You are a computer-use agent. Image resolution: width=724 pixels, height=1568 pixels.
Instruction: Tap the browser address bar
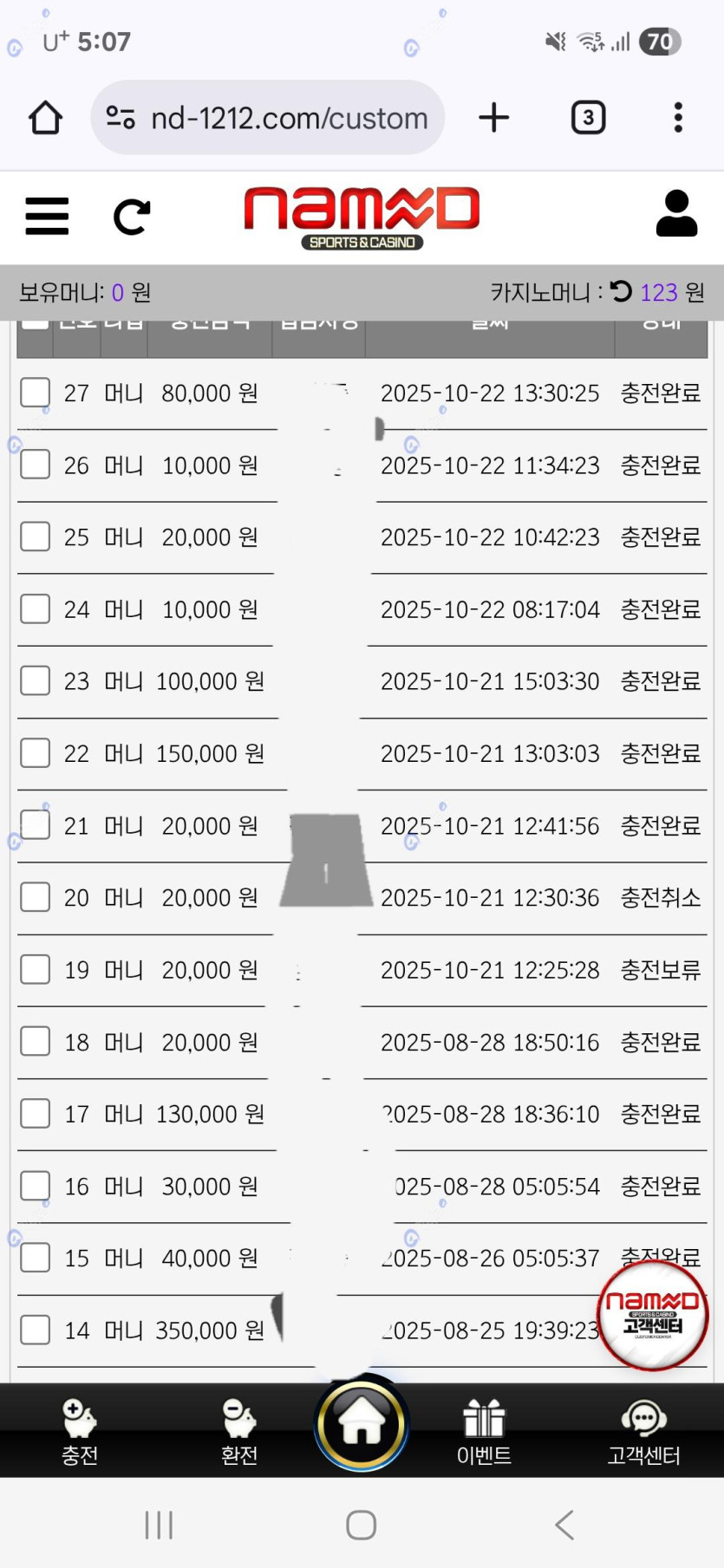[267, 118]
